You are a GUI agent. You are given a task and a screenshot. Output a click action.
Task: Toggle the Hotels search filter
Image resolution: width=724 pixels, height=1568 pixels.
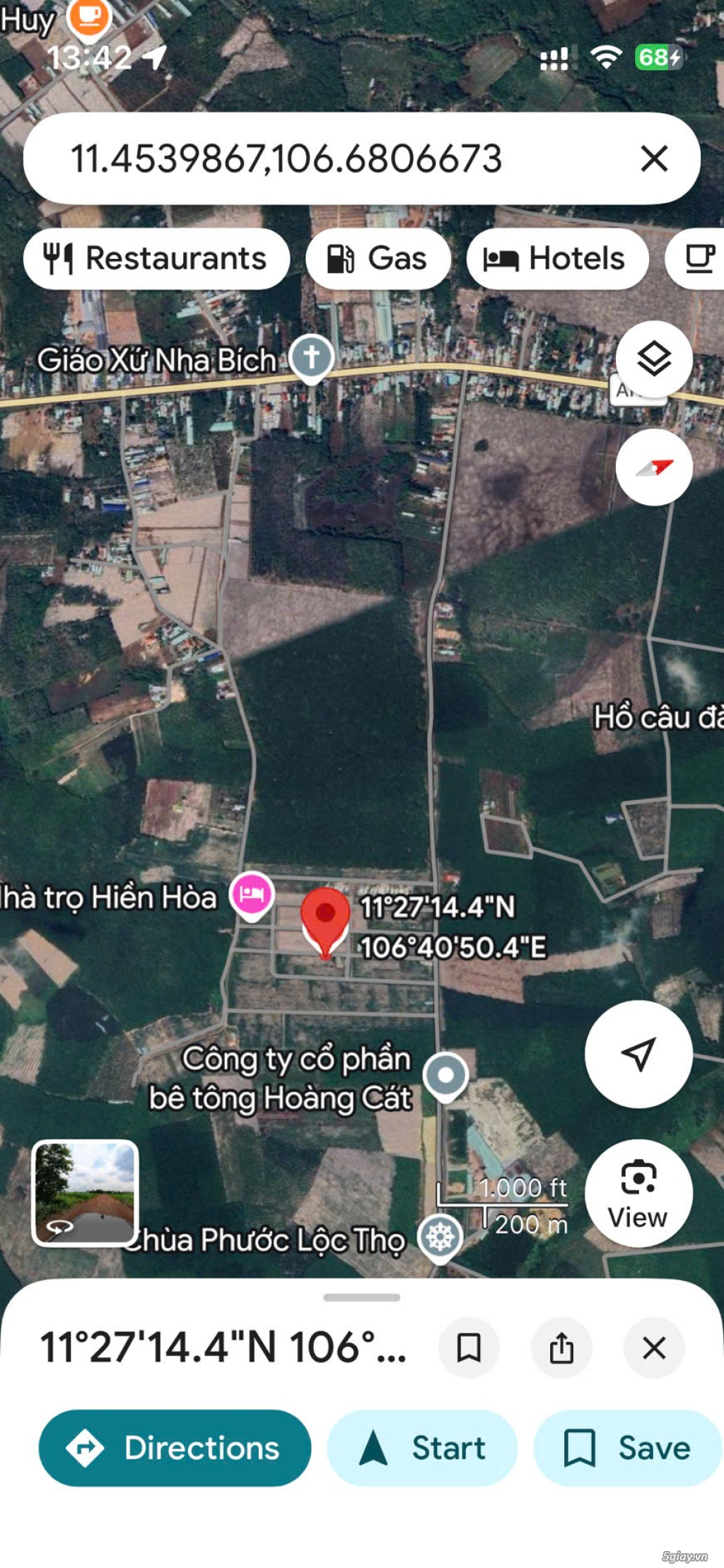pyautogui.click(x=558, y=259)
